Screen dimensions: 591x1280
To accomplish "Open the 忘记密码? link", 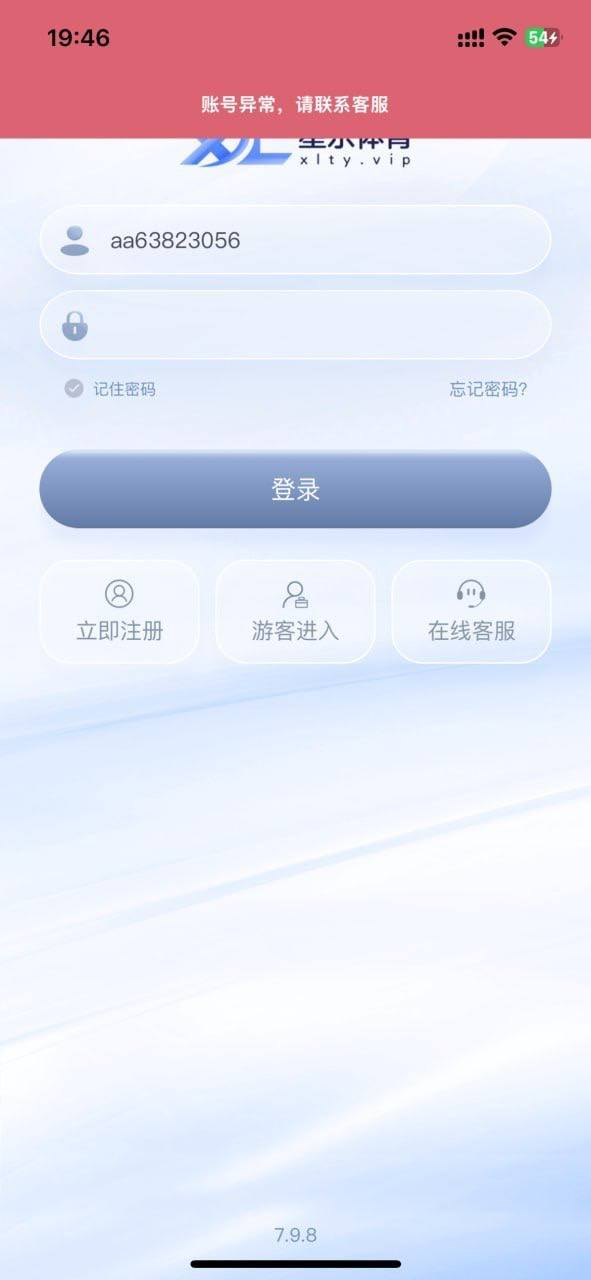I will pos(488,389).
